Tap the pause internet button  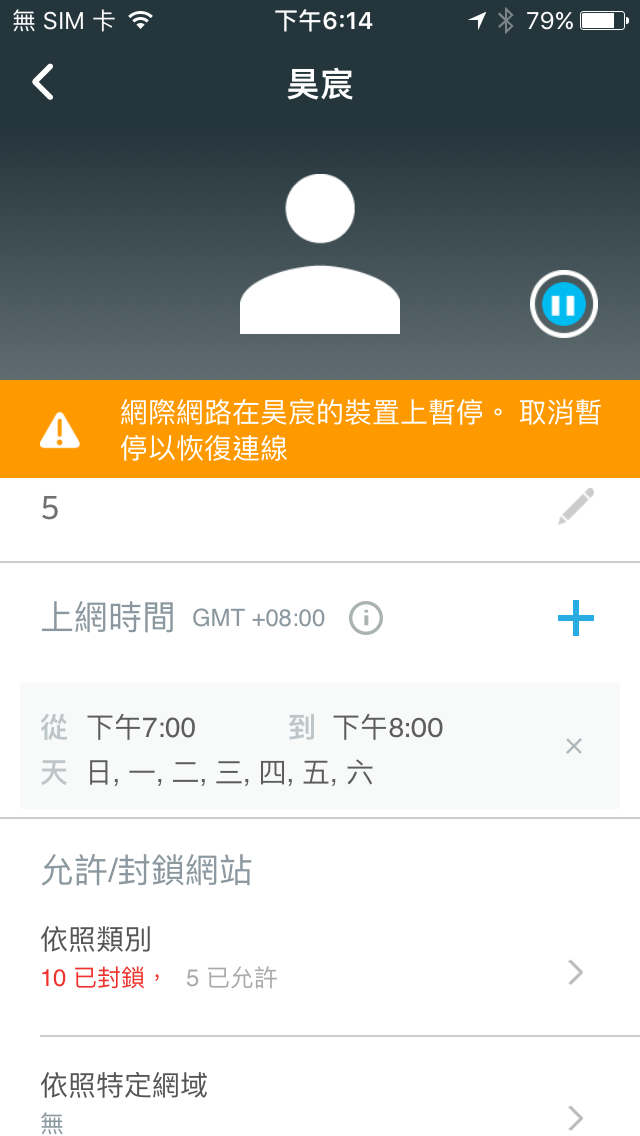tap(563, 304)
